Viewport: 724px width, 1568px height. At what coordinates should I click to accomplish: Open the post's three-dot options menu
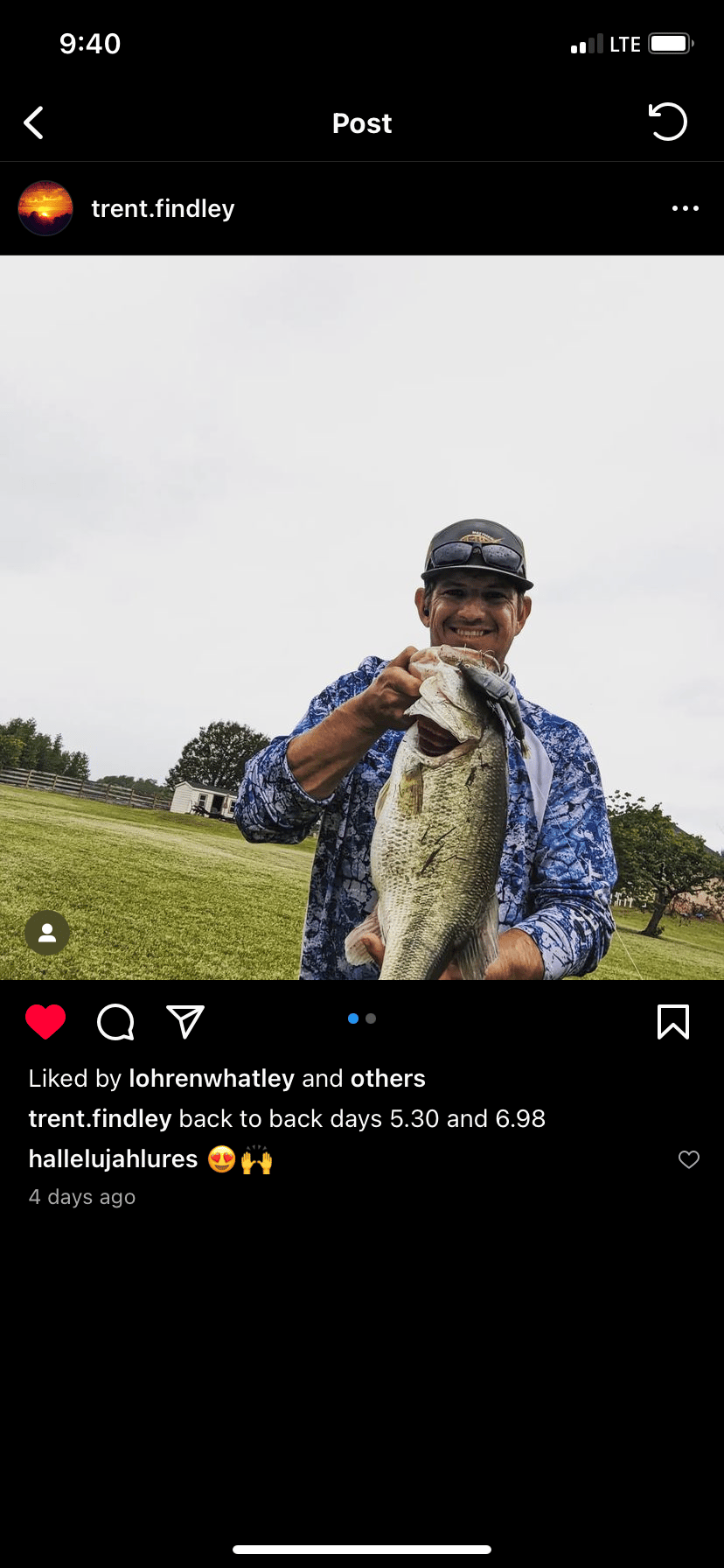(x=685, y=208)
